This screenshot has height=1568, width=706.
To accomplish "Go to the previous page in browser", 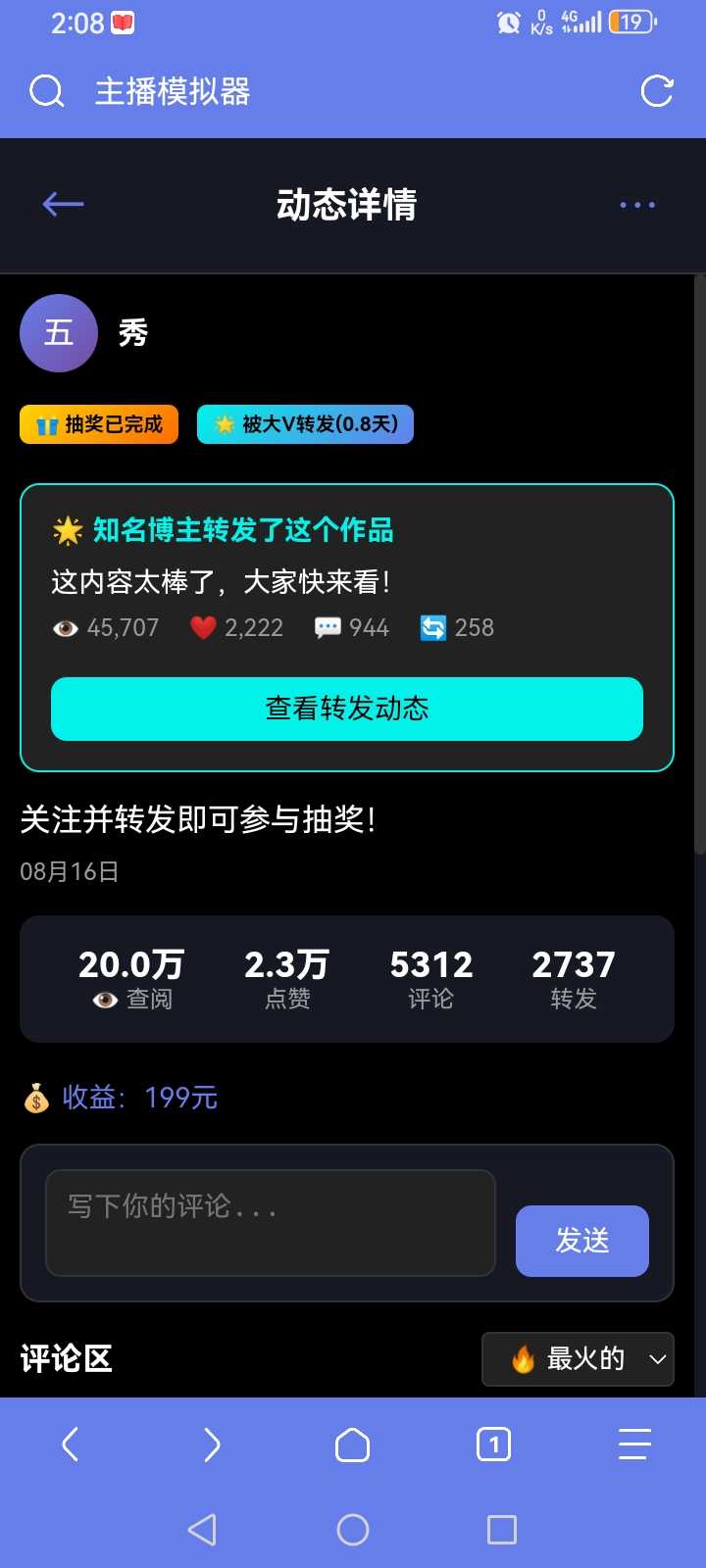I will [70, 1445].
